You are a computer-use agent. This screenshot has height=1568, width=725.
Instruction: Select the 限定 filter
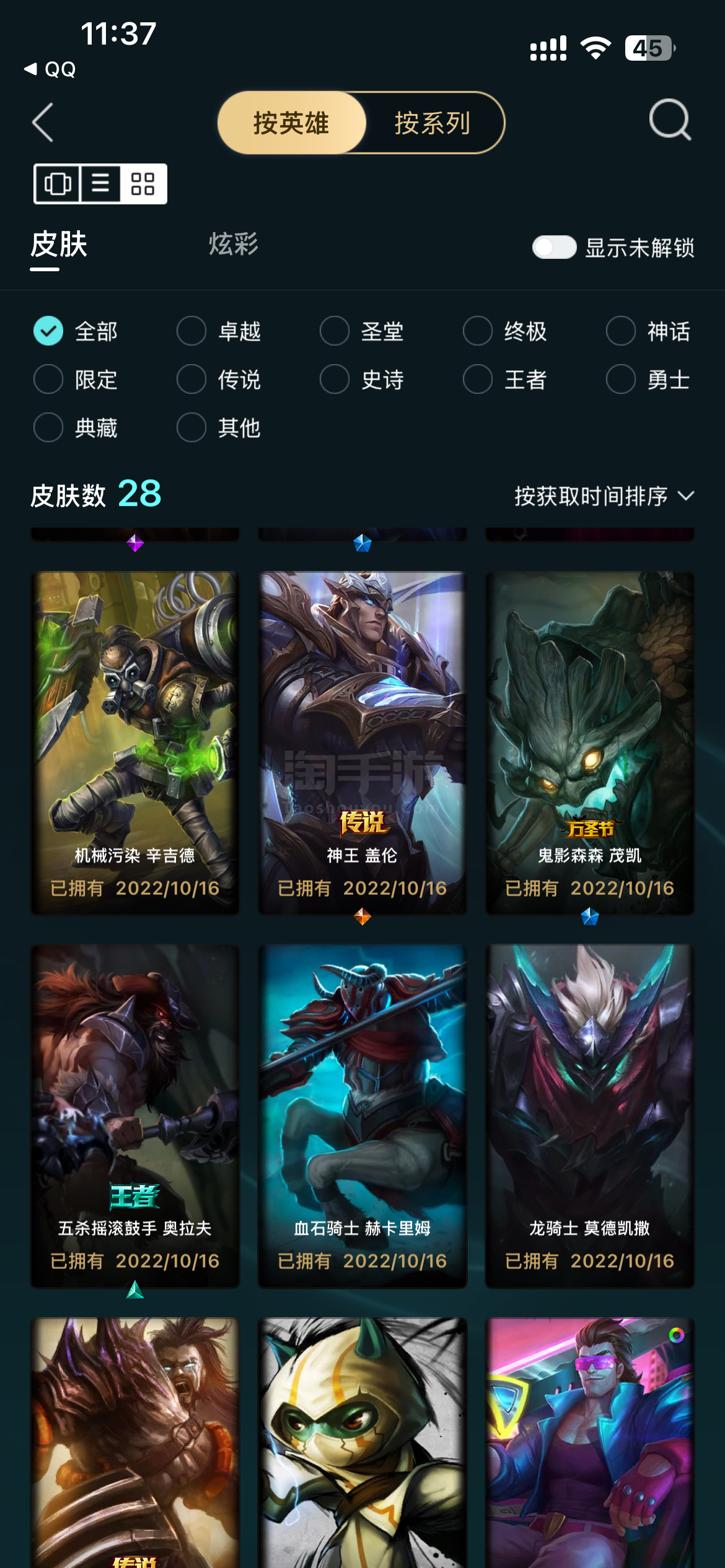(76, 379)
